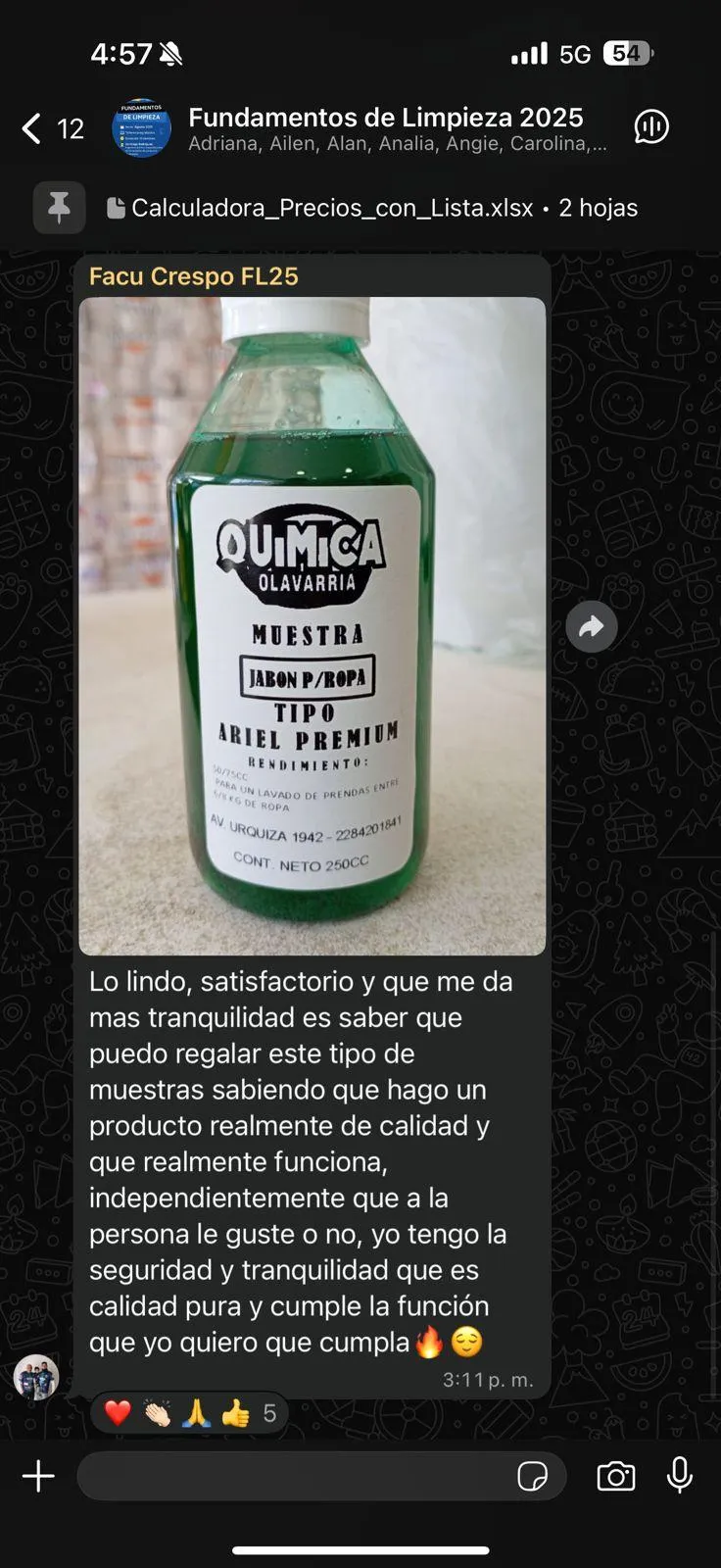
Task: Open pinned Calculadora_Precios_con_Lista.xlsx file
Action: click(x=372, y=208)
